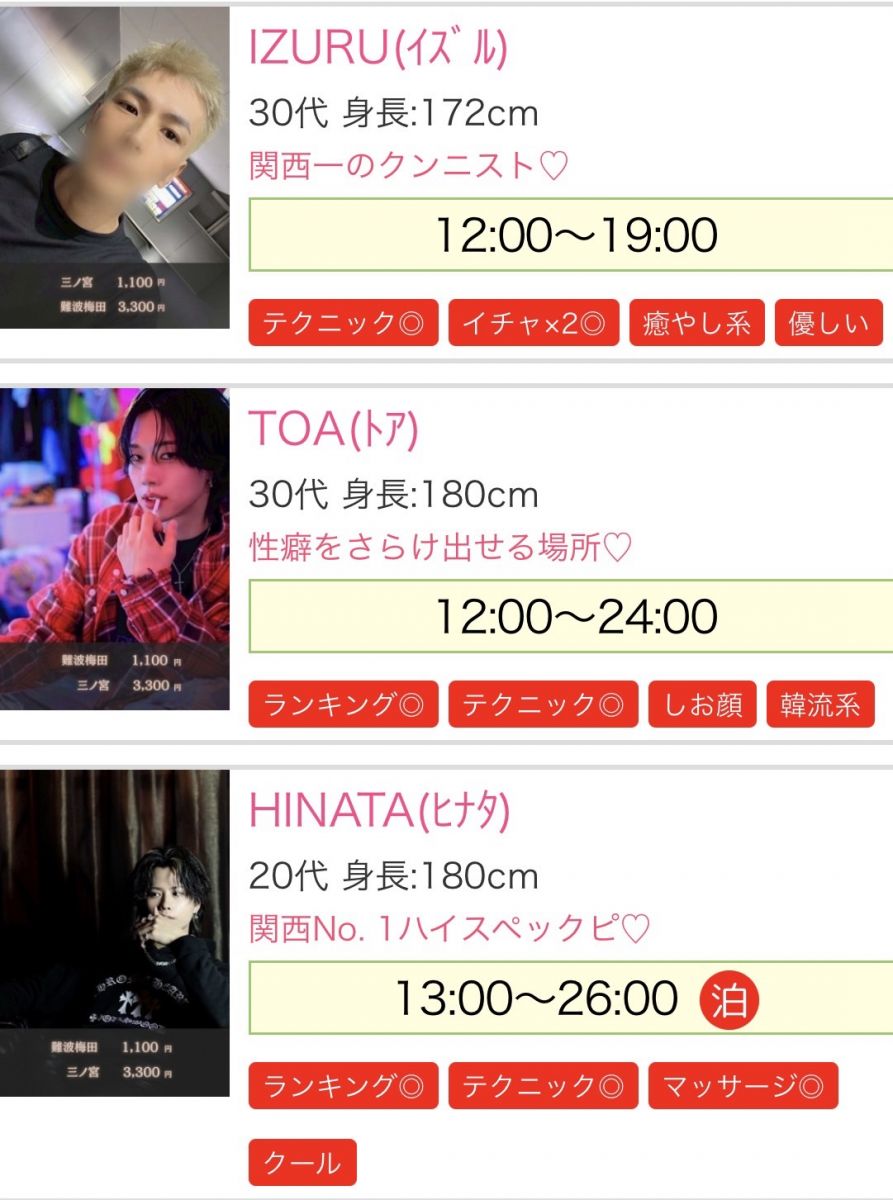The image size is (893, 1200).
Task: Select the 優しい tag
Action: point(828,324)
